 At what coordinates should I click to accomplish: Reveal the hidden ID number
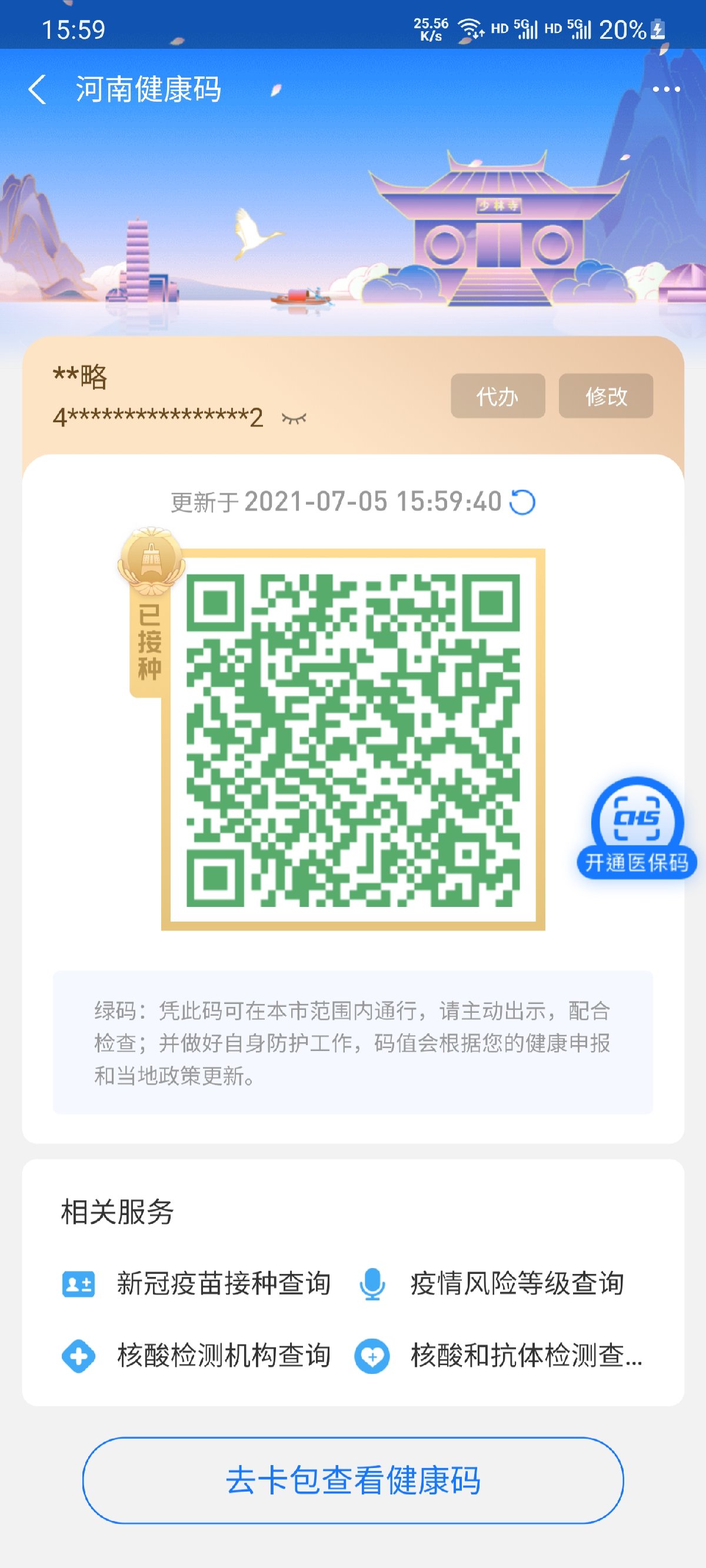294,418
